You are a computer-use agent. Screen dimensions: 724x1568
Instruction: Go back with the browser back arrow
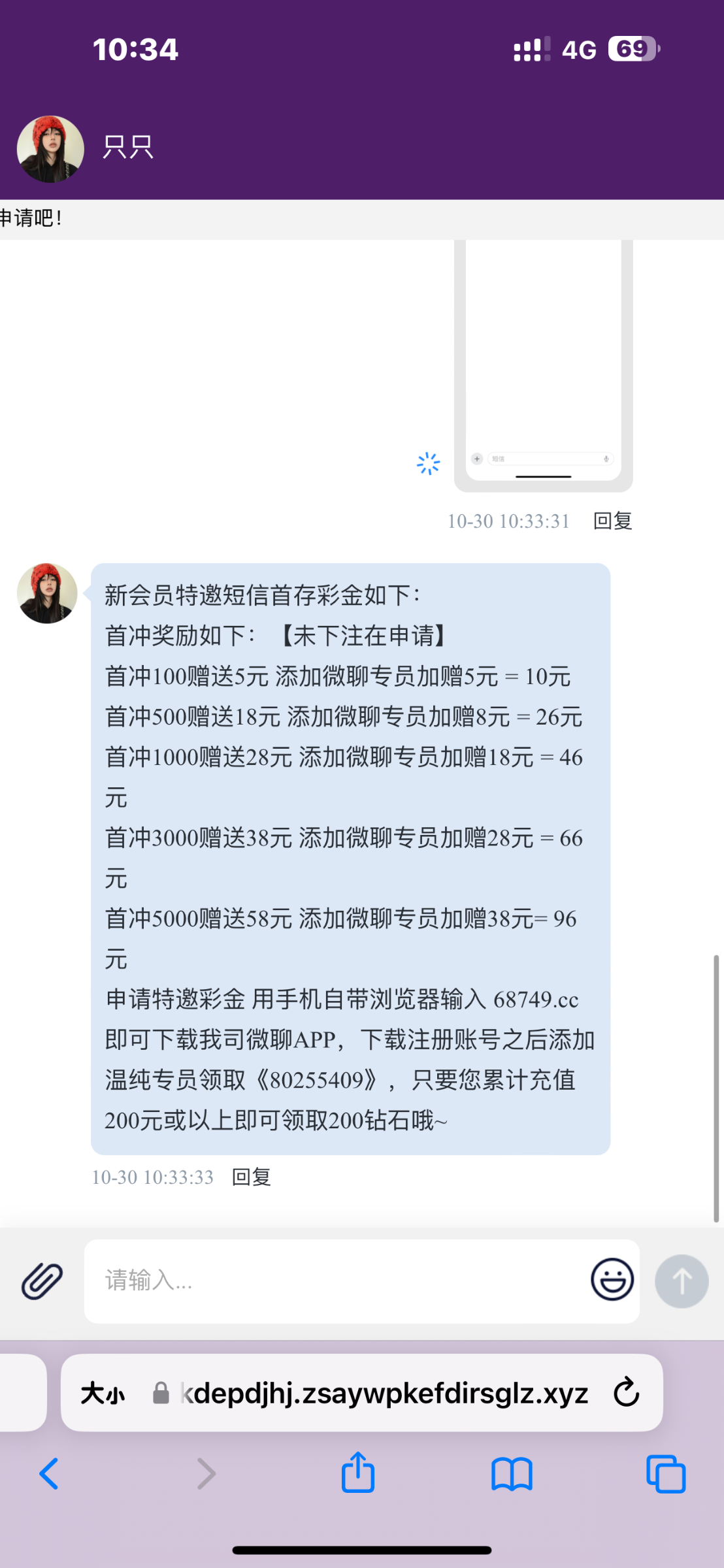(49, 1474)
